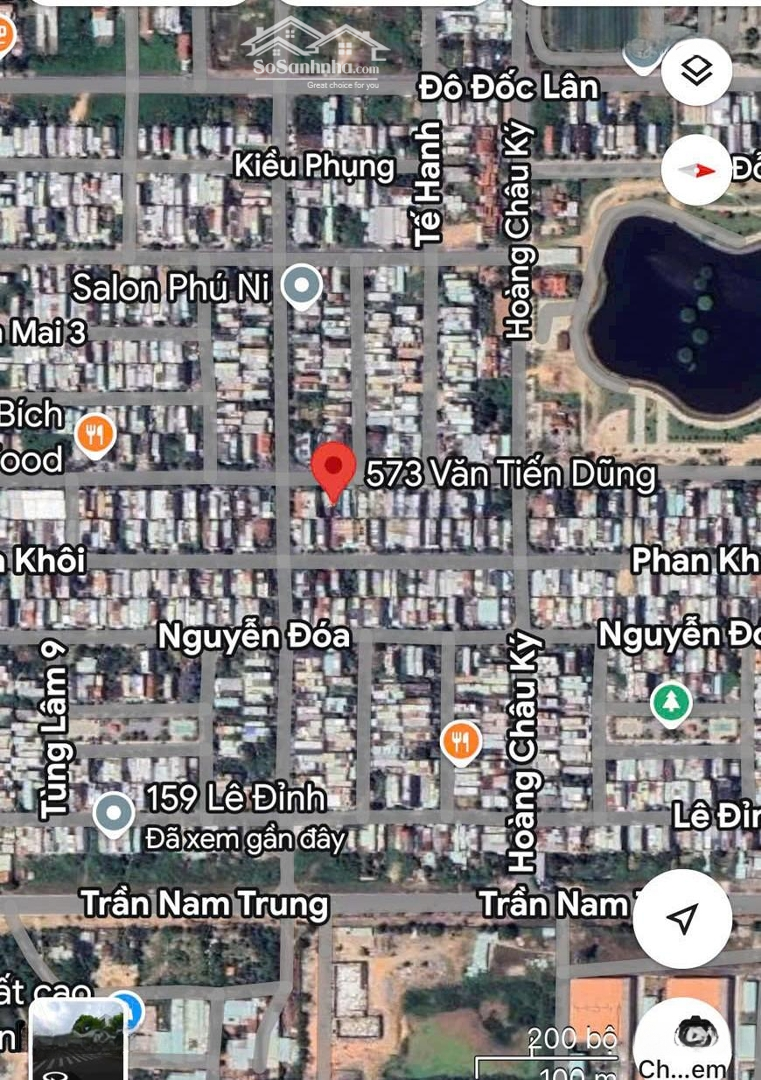
Task: Open the green park marker
Action: pos(671,702)
